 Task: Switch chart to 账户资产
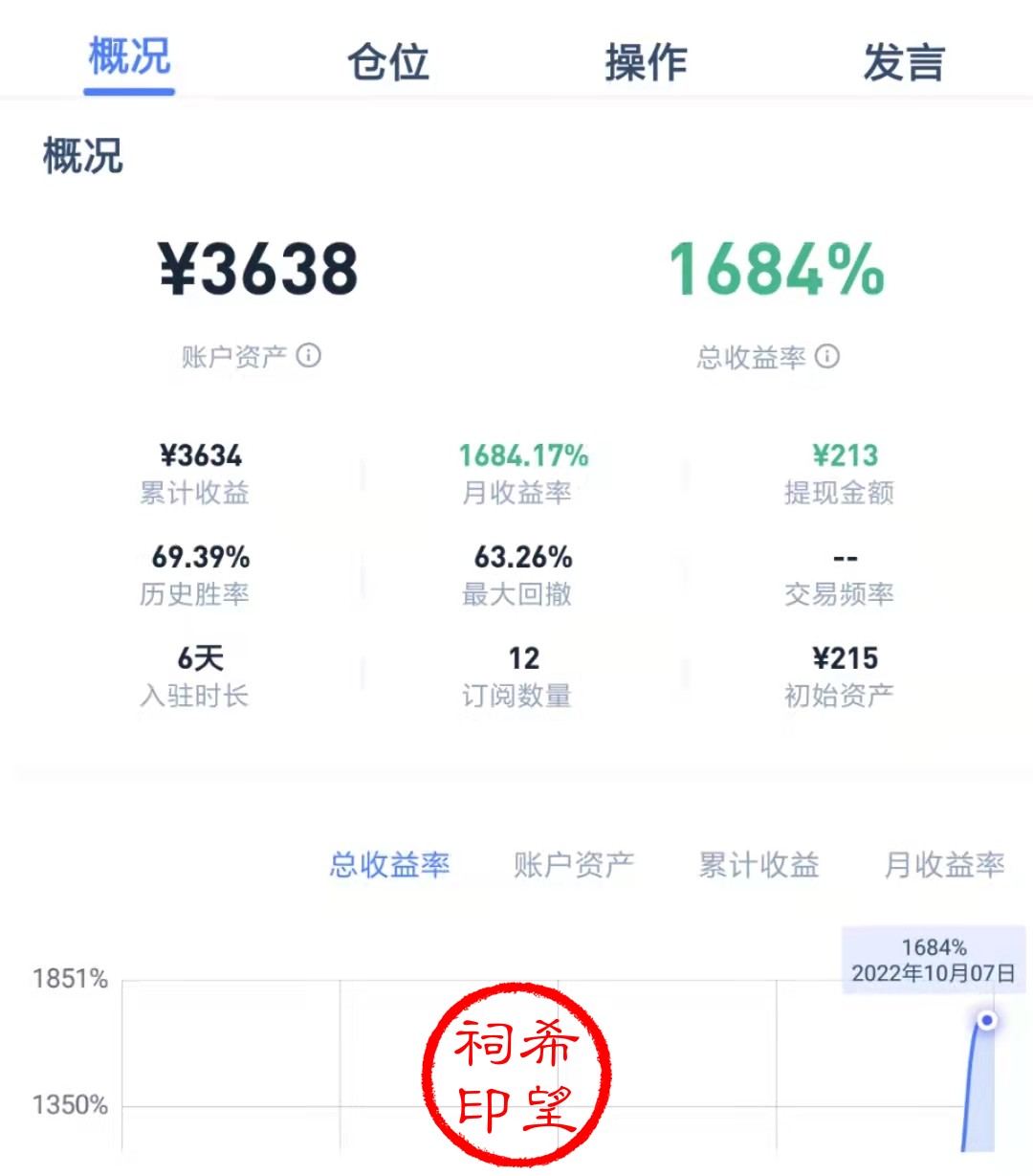(x=573, y=865)
